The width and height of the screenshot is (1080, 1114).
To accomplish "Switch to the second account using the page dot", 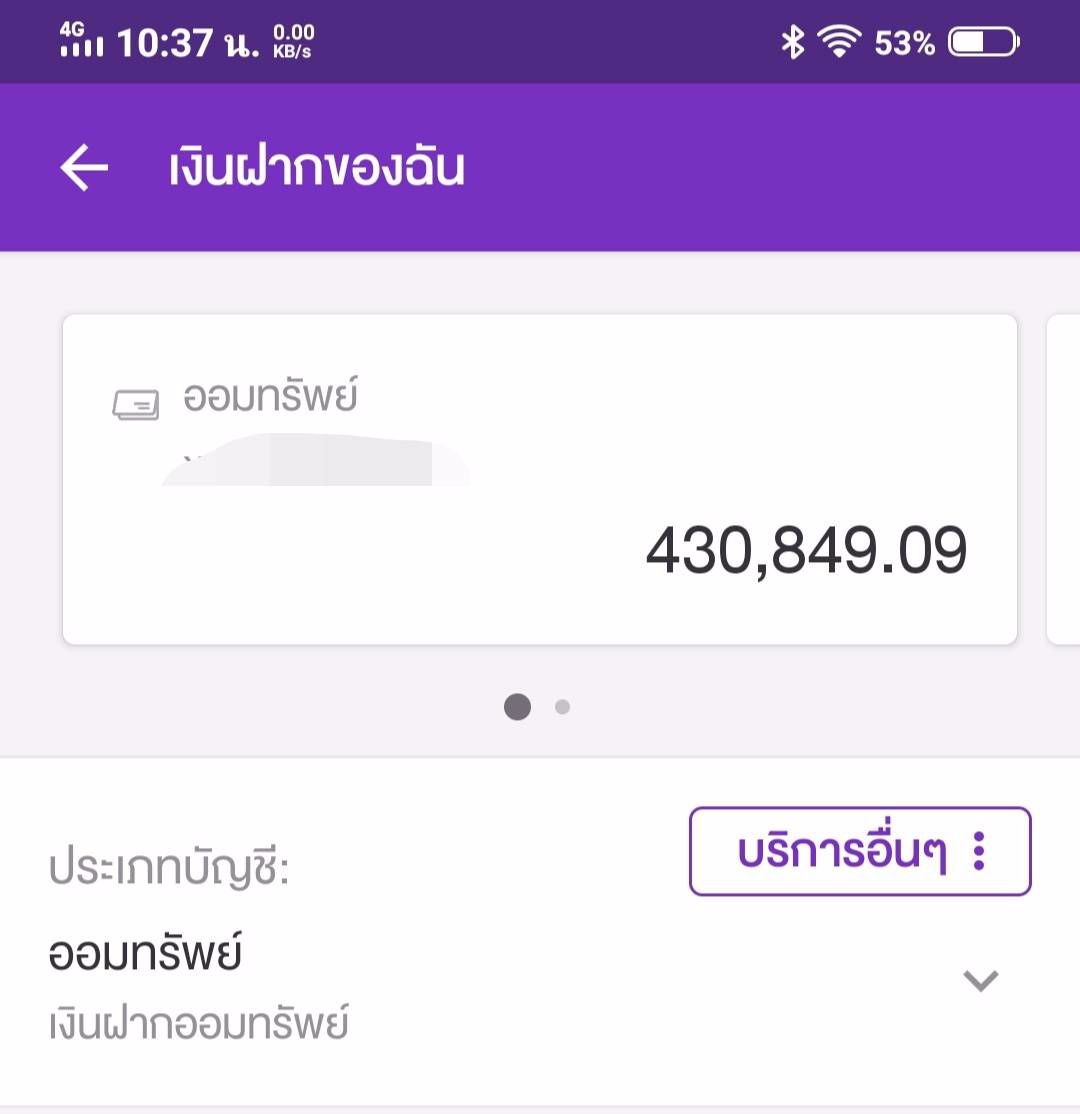I will (562, 707).
